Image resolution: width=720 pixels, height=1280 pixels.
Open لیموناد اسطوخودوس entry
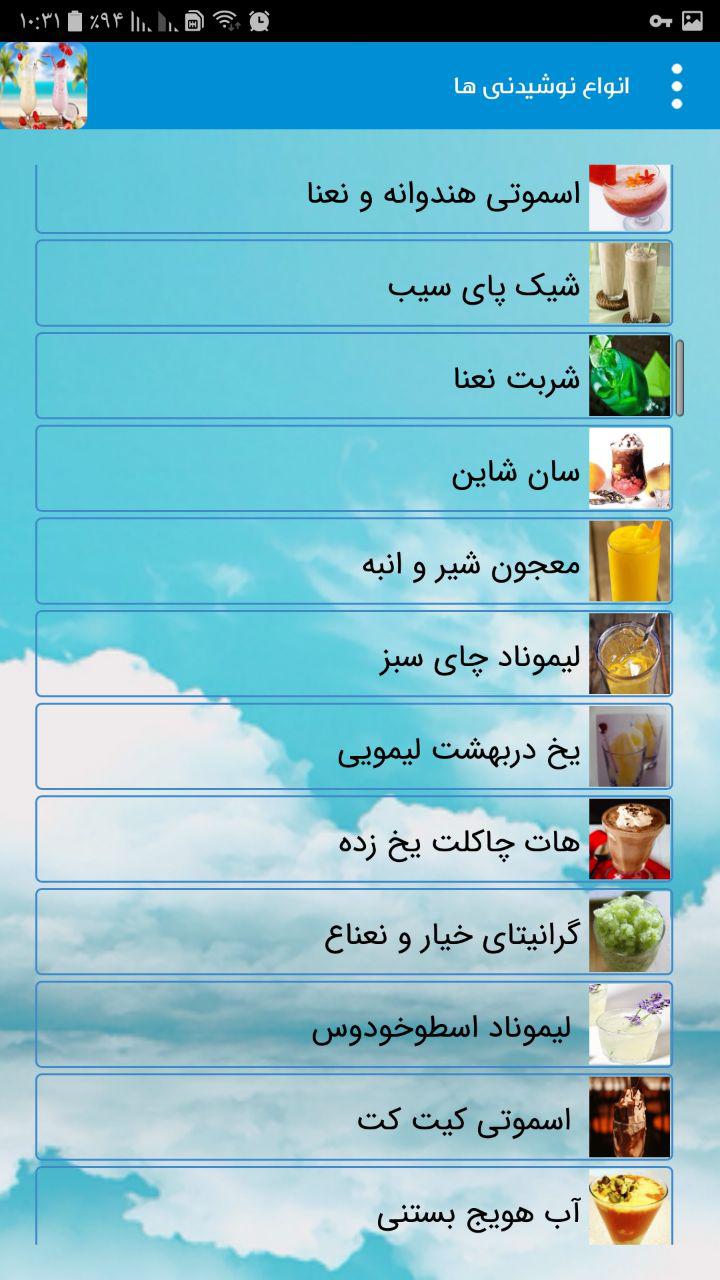(354, 1025)
